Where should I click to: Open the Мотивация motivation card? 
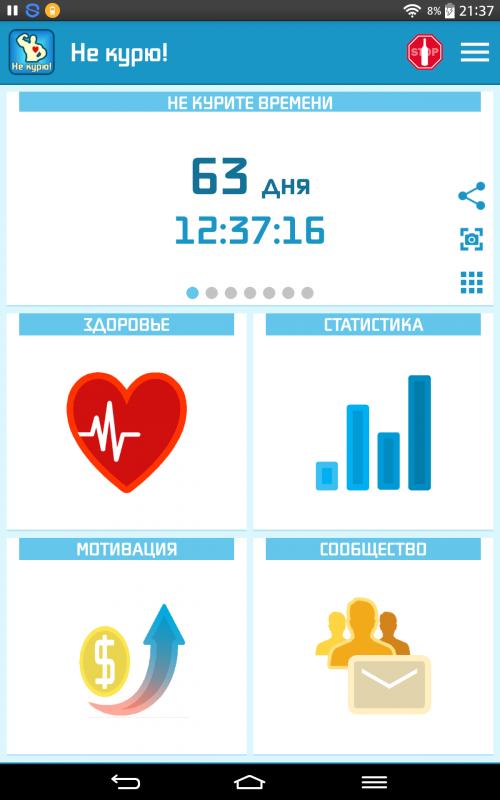(127, 645)
